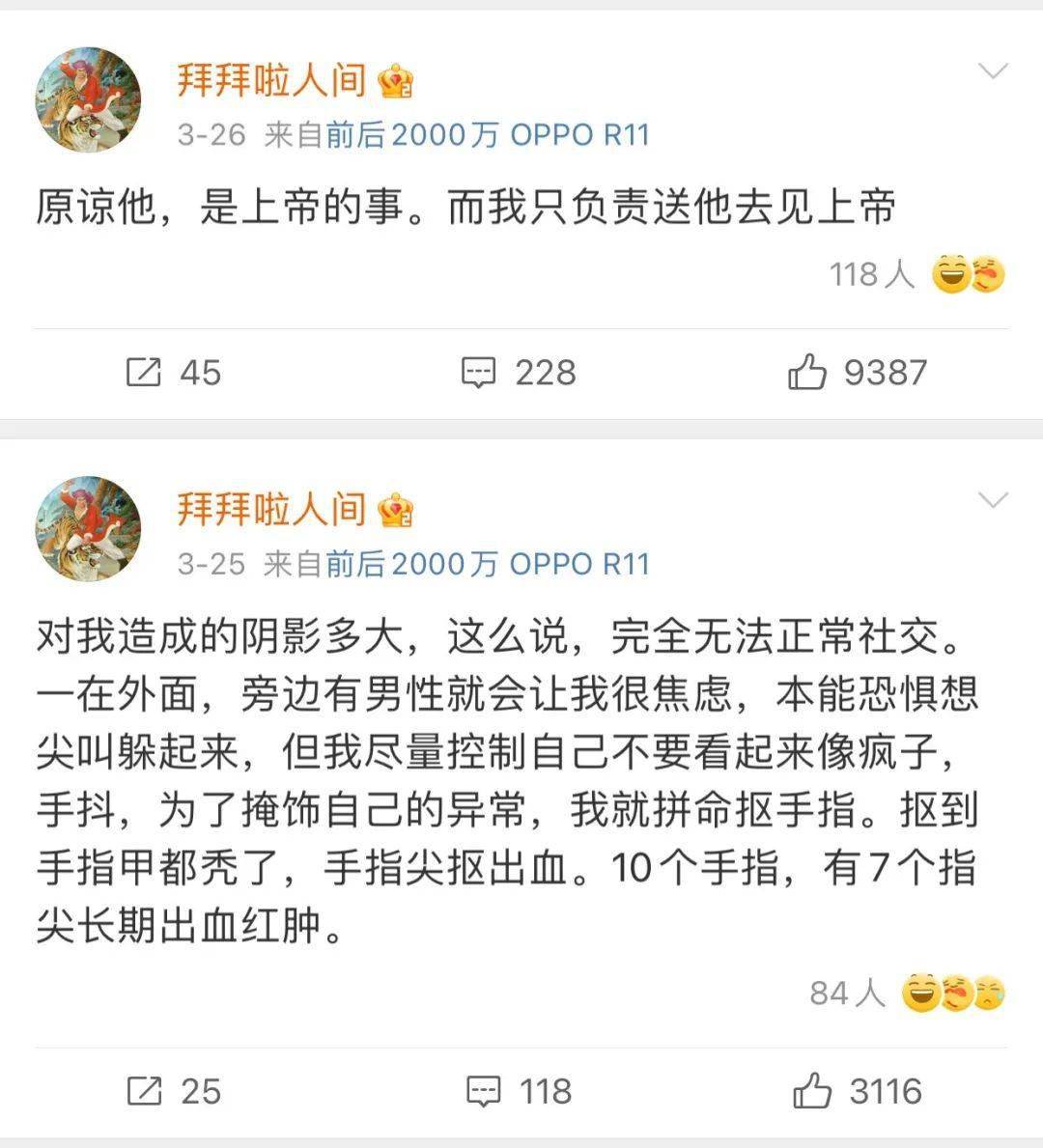
Task: Expand the chevron menu on the 3-25 post
Action: [993, 500]
